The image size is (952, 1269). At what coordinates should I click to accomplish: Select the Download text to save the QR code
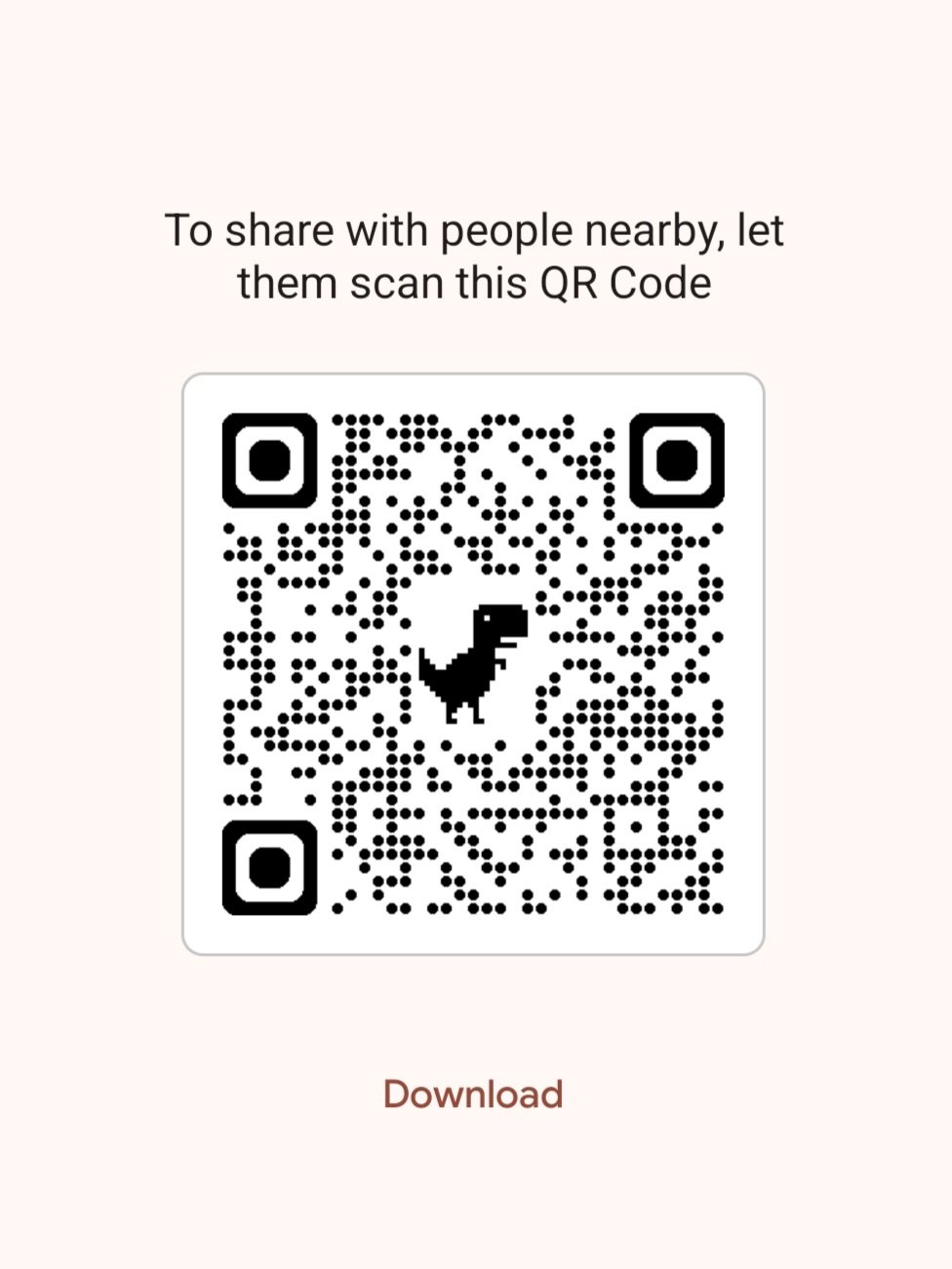(x=473, y=1093)
